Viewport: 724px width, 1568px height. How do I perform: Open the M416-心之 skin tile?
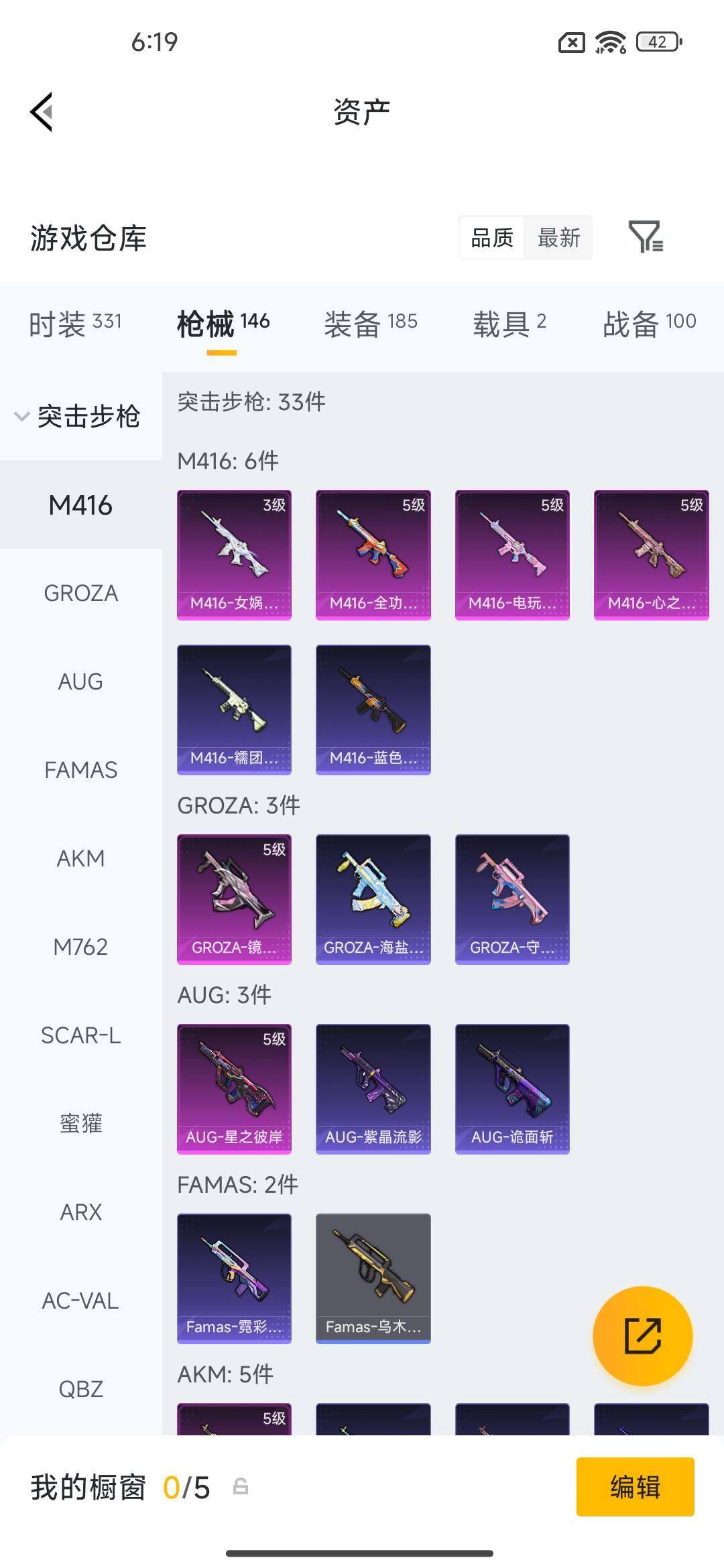651,555
